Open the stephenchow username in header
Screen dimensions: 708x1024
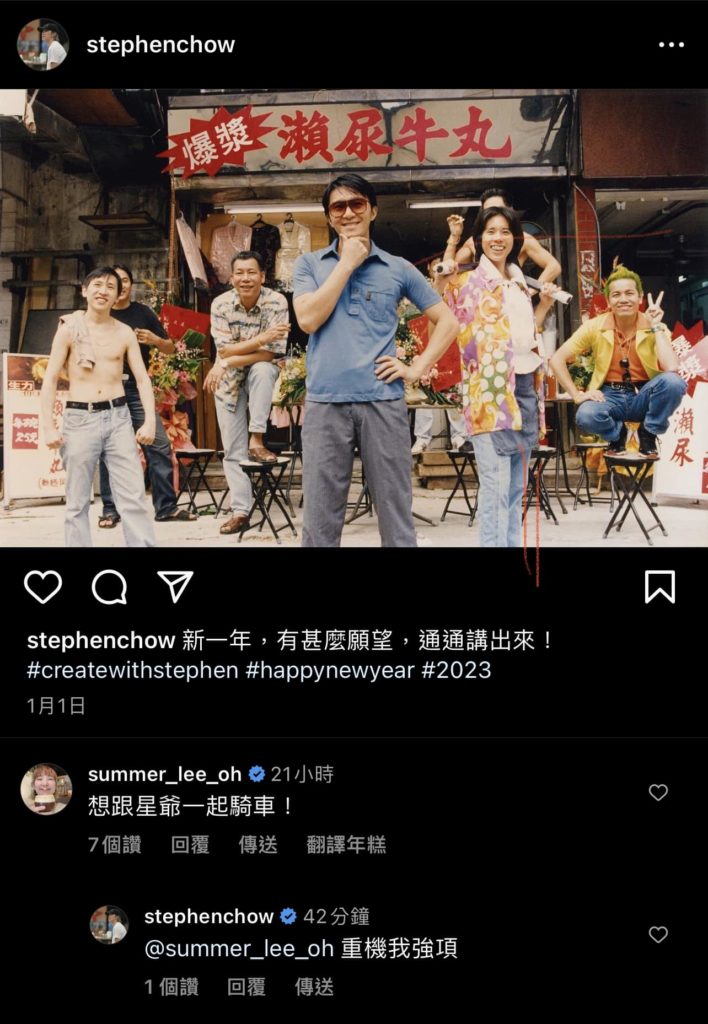pos(160,45)
